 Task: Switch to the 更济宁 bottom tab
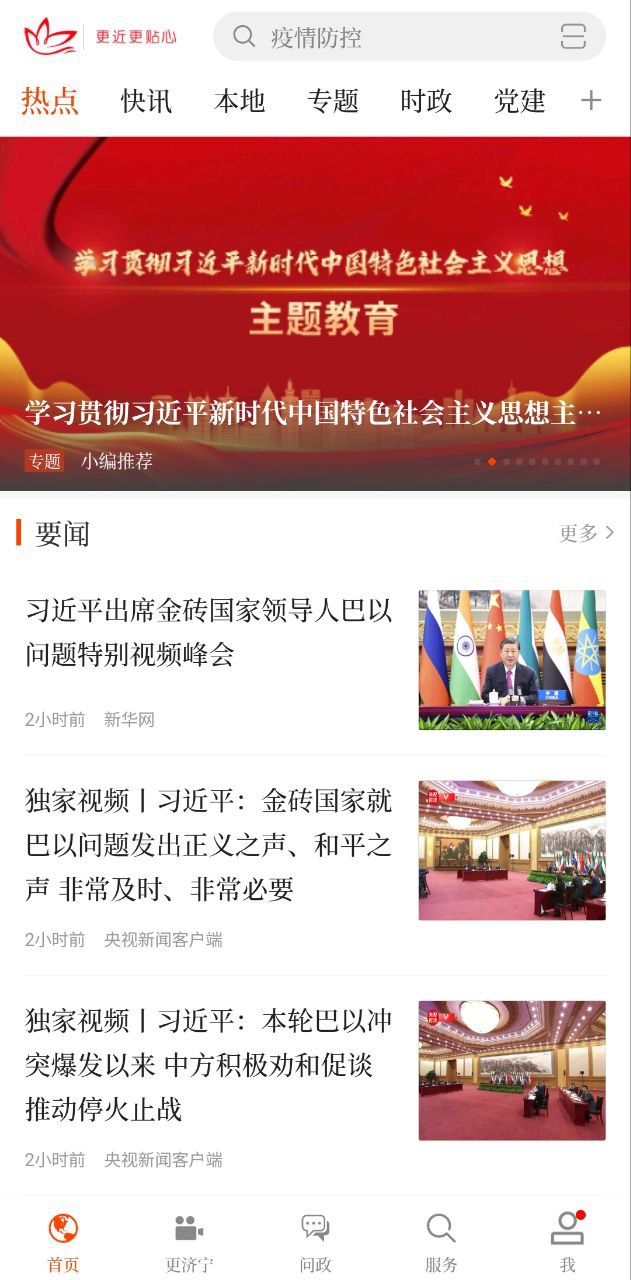click(189, 1242)
